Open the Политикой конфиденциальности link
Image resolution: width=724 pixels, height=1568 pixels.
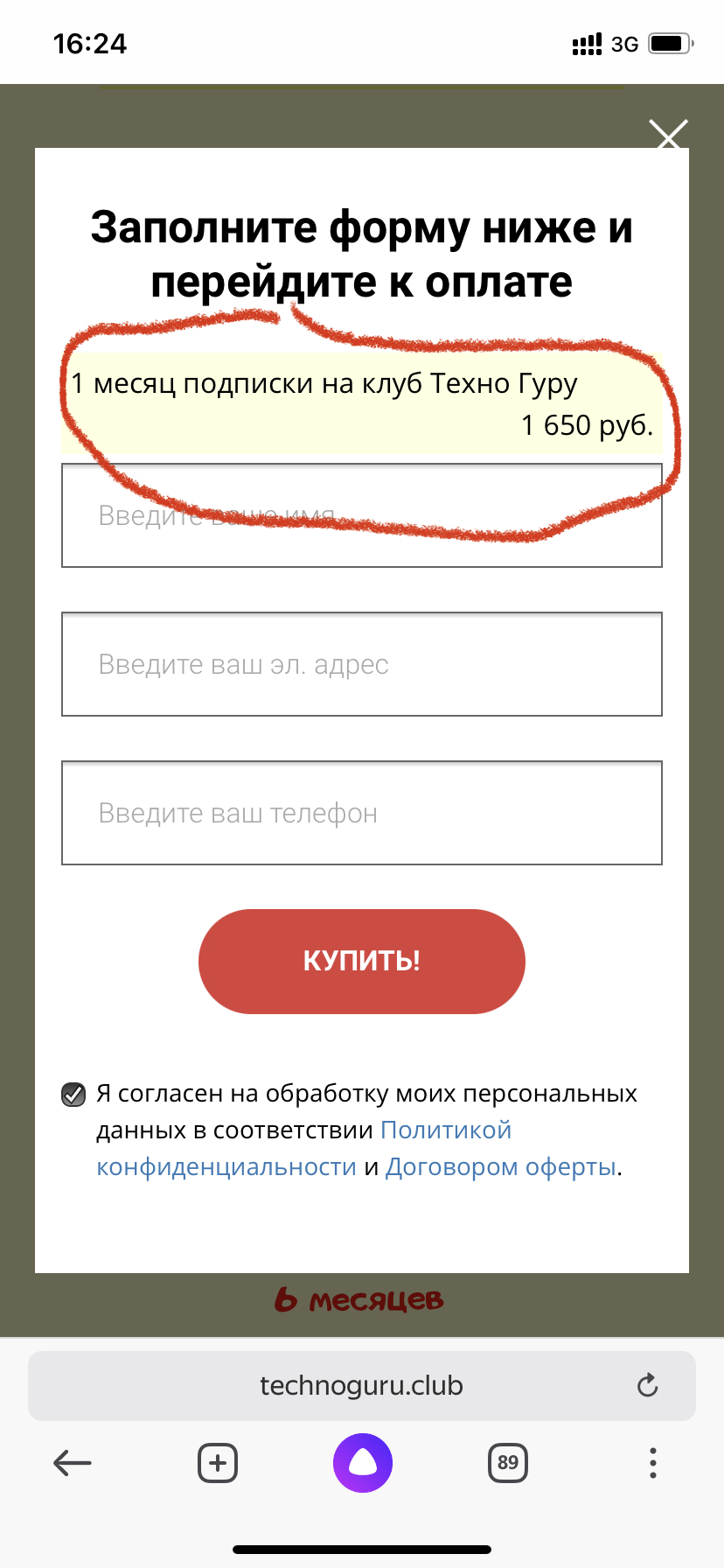pos(445,1130)
